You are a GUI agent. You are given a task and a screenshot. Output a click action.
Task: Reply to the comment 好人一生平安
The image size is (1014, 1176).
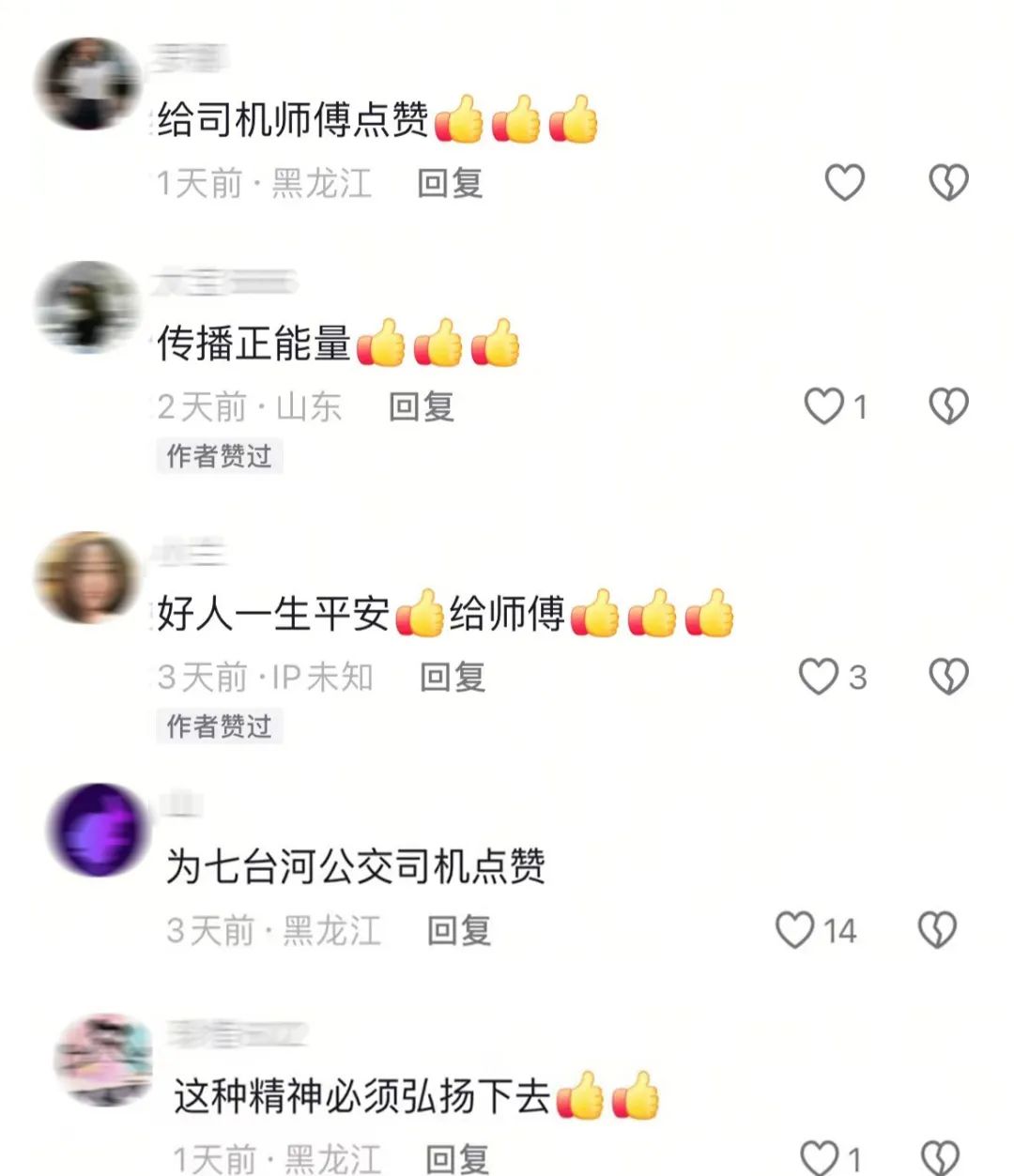[453, 677]
